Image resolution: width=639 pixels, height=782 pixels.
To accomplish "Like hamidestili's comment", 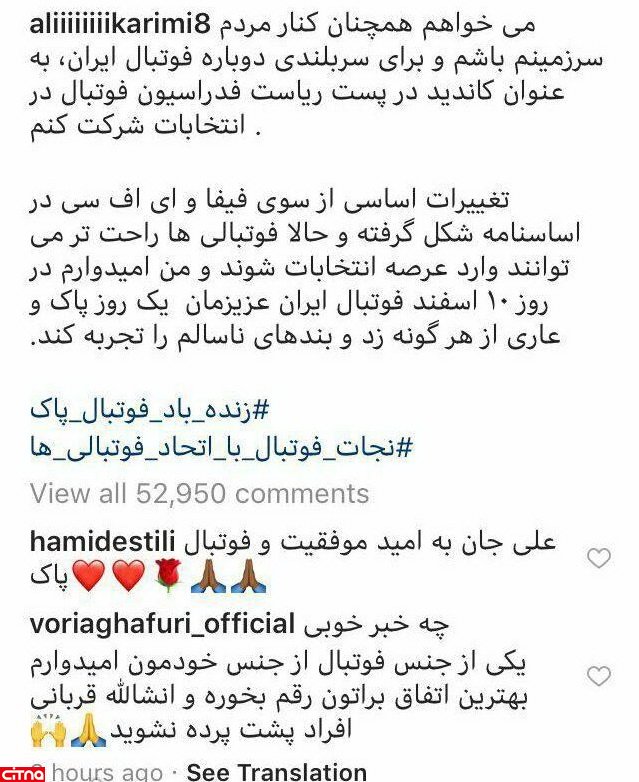I will tap(598, 560).
